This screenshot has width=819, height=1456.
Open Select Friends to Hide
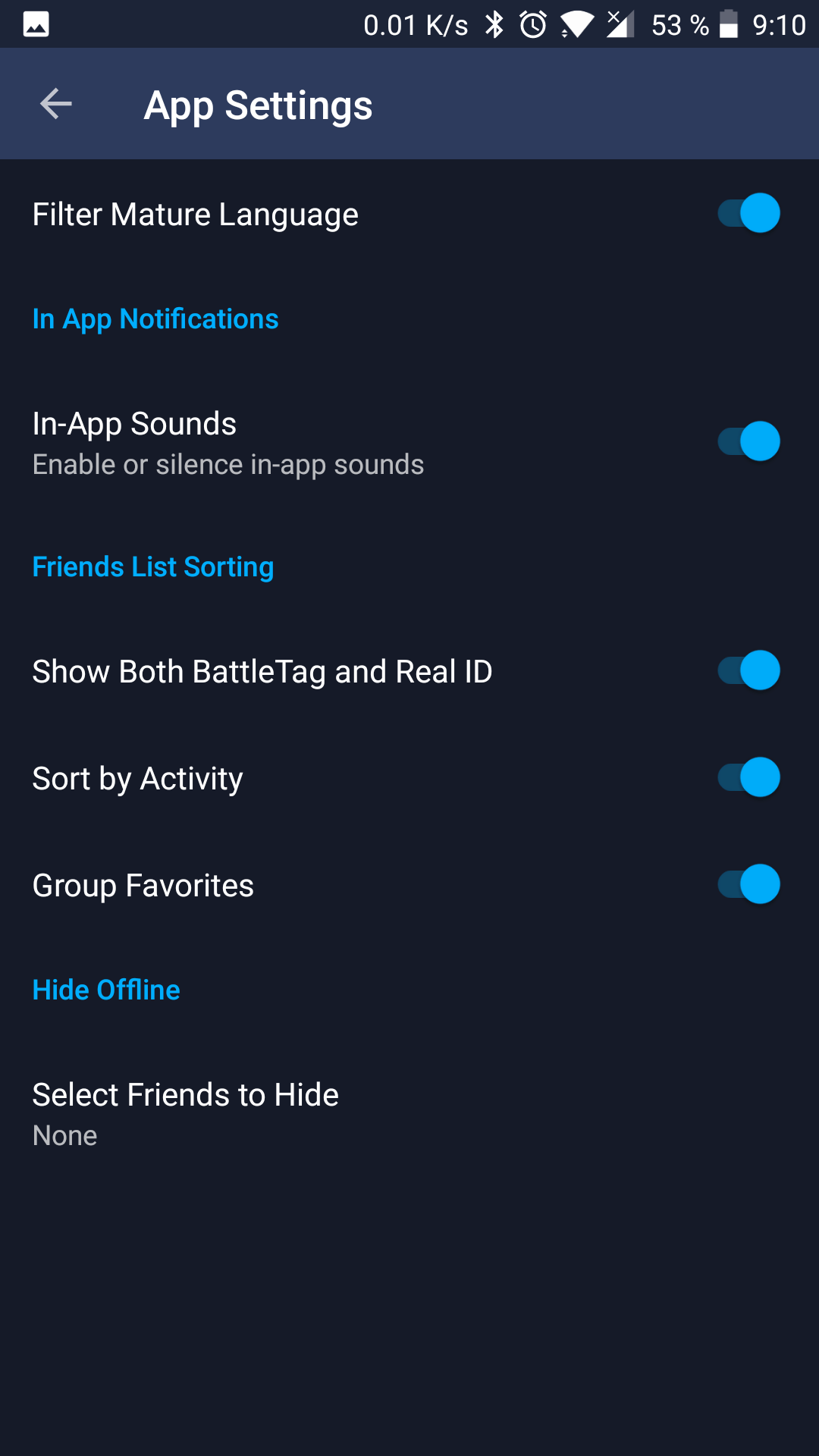409,1114
